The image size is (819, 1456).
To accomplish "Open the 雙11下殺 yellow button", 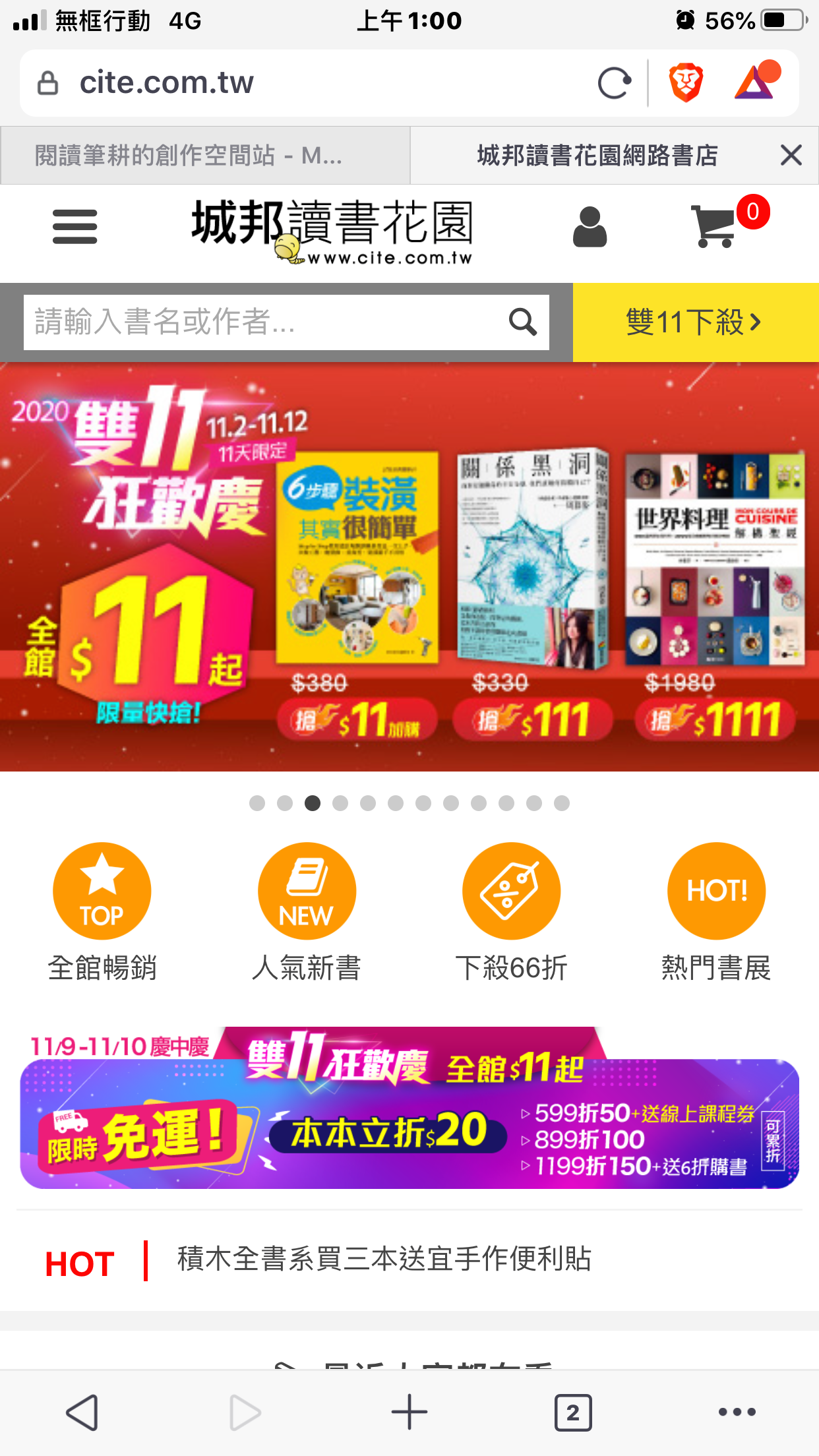I will 695,322.
